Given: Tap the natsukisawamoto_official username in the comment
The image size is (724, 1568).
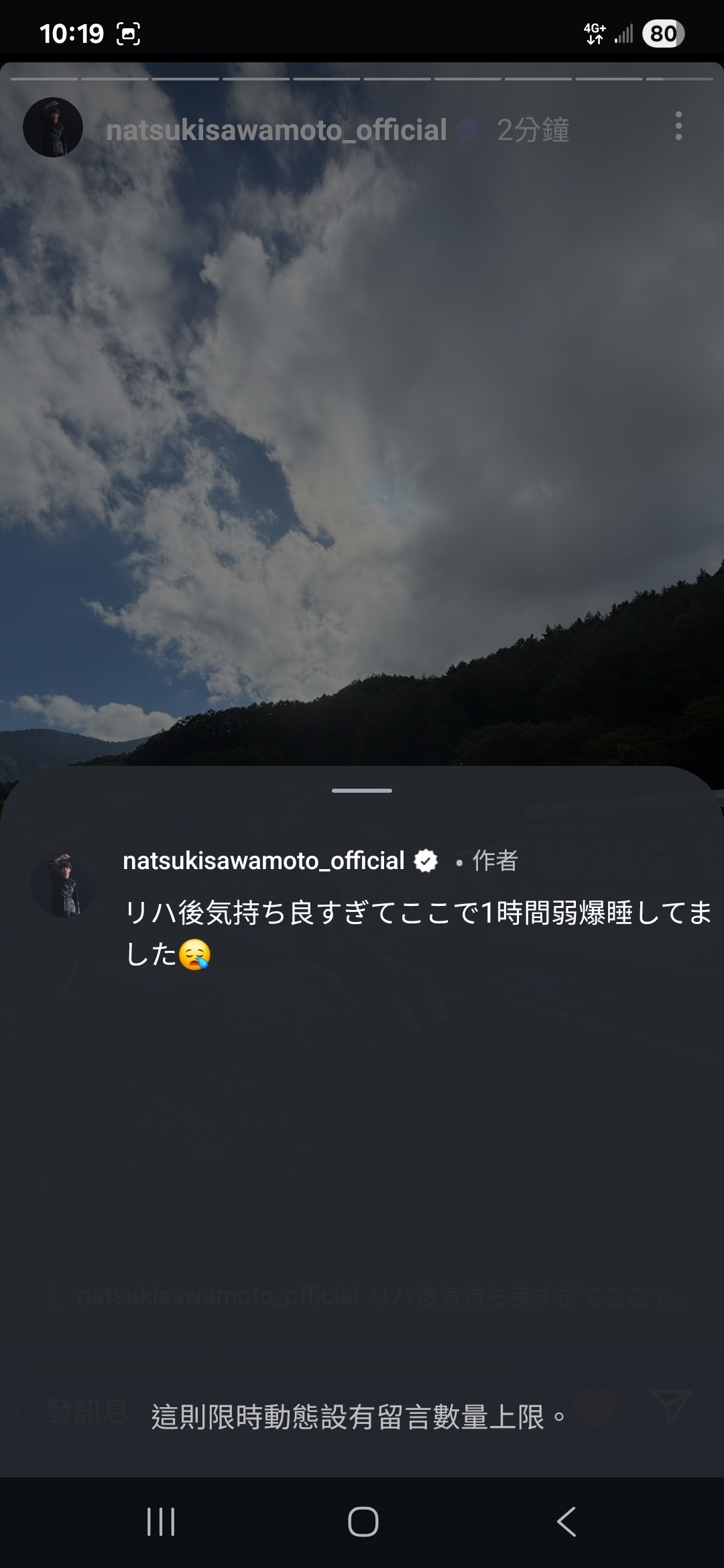Looking at the screenshot, I should (263, 860).
